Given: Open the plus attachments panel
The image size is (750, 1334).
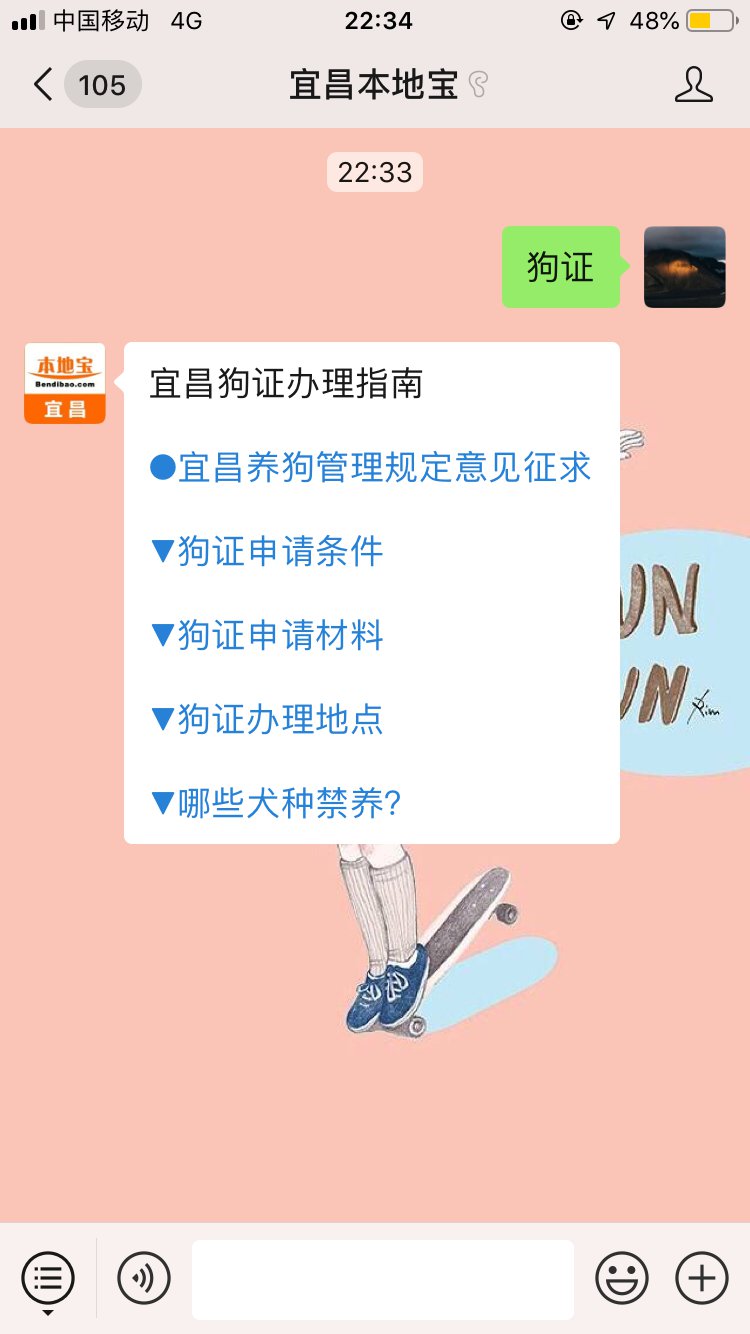Looking at the screenshot, I should pos(701,1278).
